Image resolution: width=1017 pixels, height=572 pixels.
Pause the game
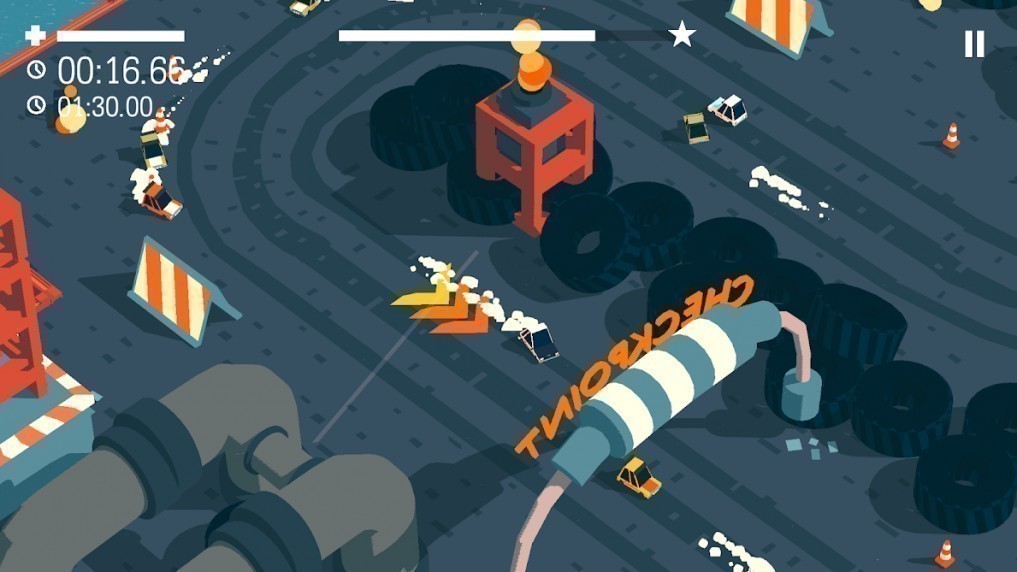(974, 43)
